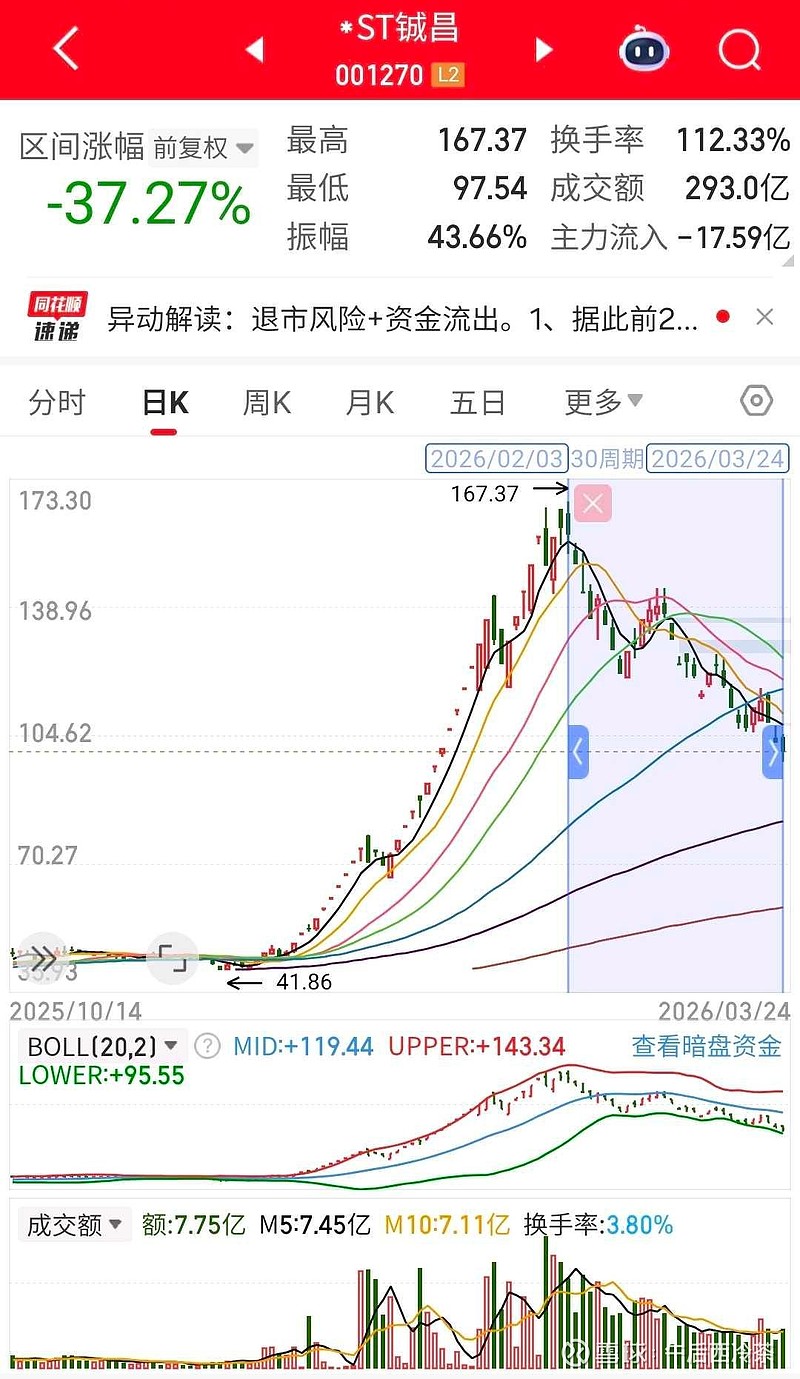Switch to the 分时 tab
The height and width of the screenshot is (1379, 800).
tap(57, 401)
